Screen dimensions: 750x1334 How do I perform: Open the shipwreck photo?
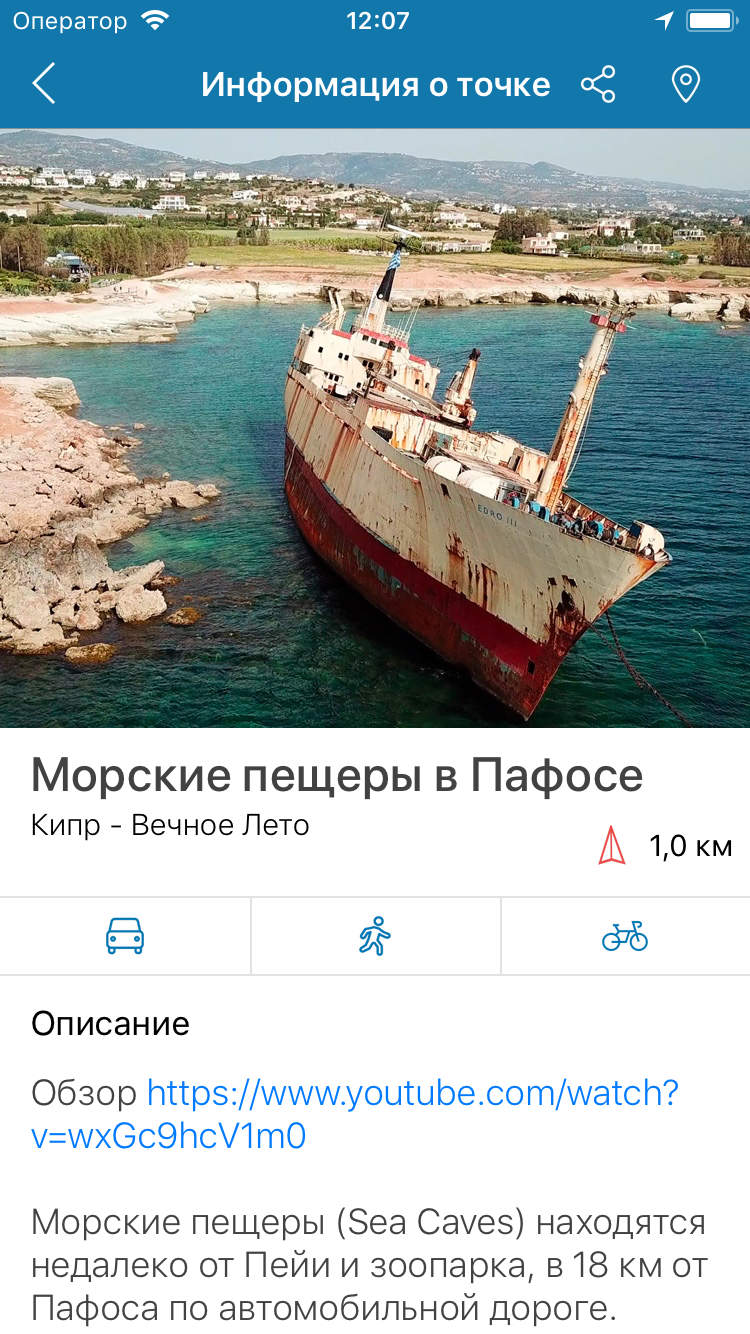375,428
